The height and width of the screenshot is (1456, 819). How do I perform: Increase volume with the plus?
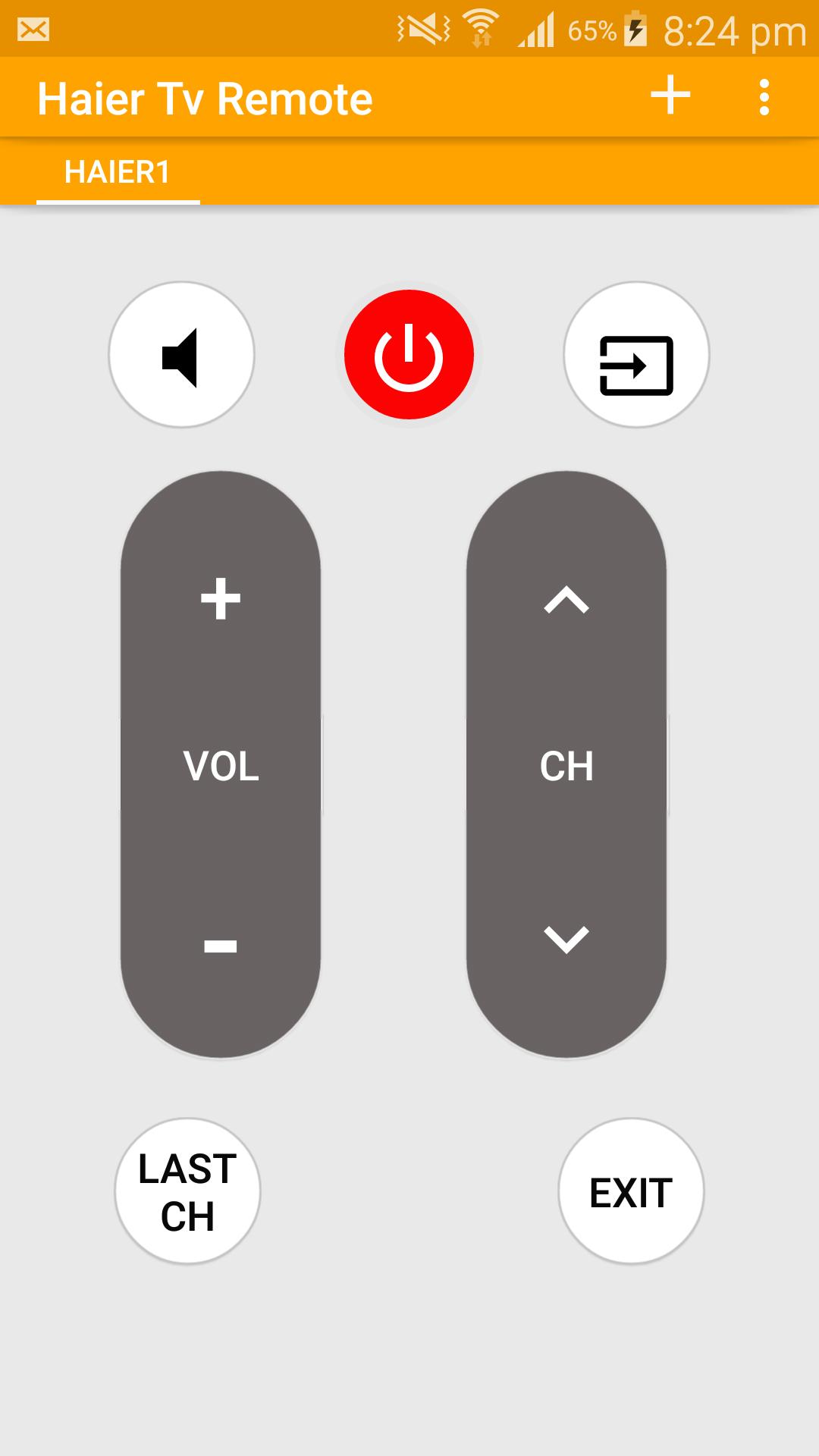point(221,599)
